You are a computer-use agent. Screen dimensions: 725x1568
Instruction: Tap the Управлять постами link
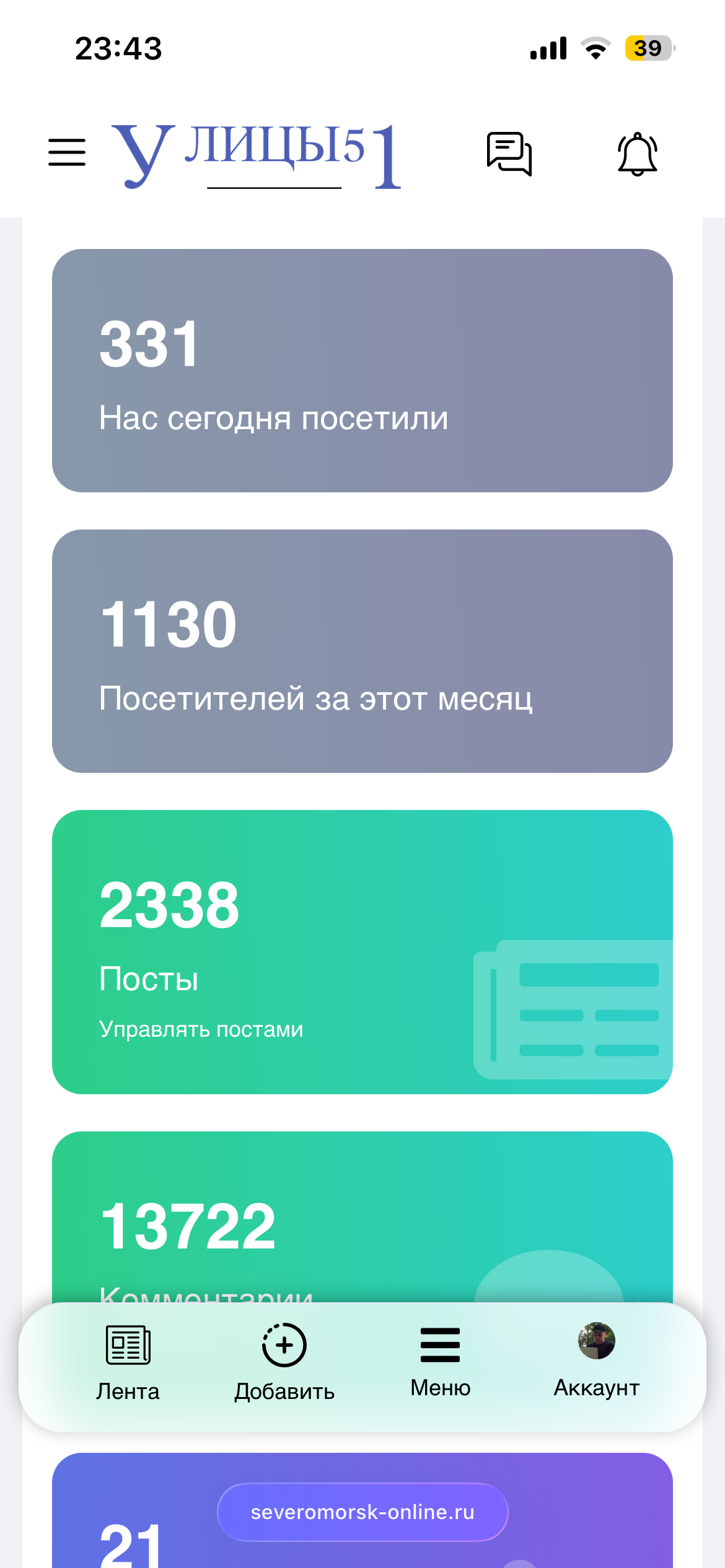pyautogui.click(x=201, y=1029)
